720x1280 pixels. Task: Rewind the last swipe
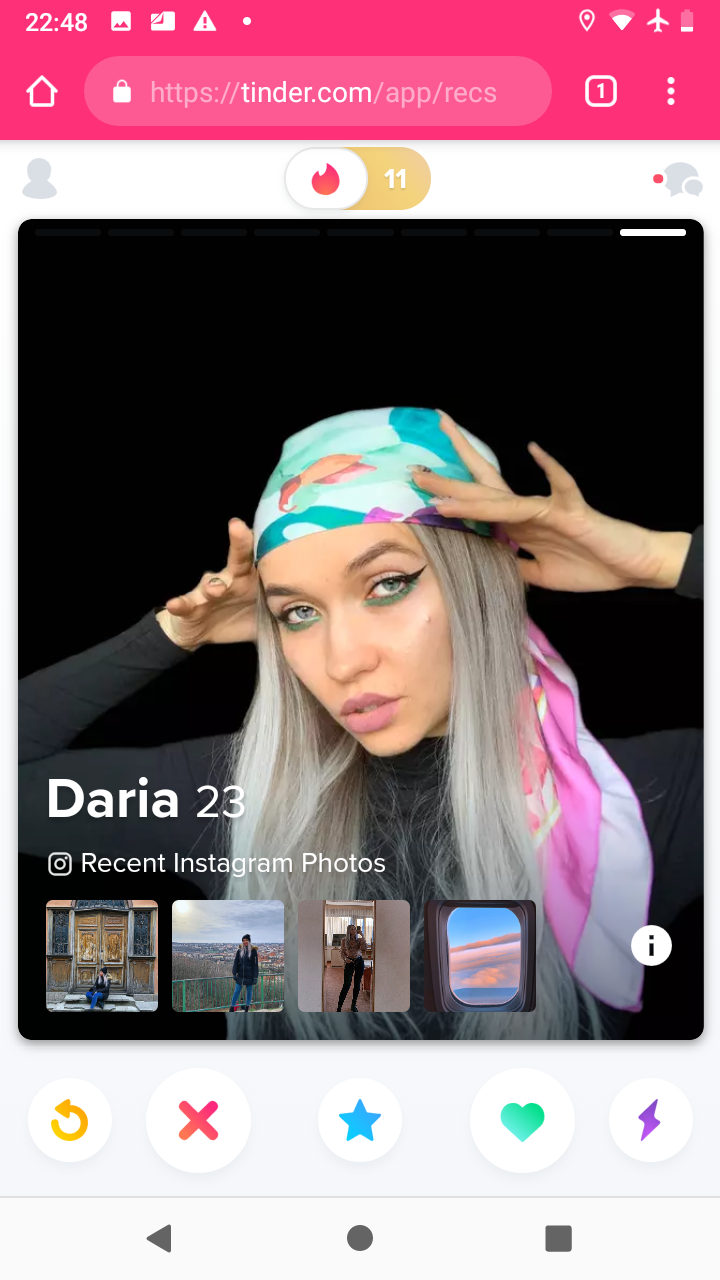70,1120
